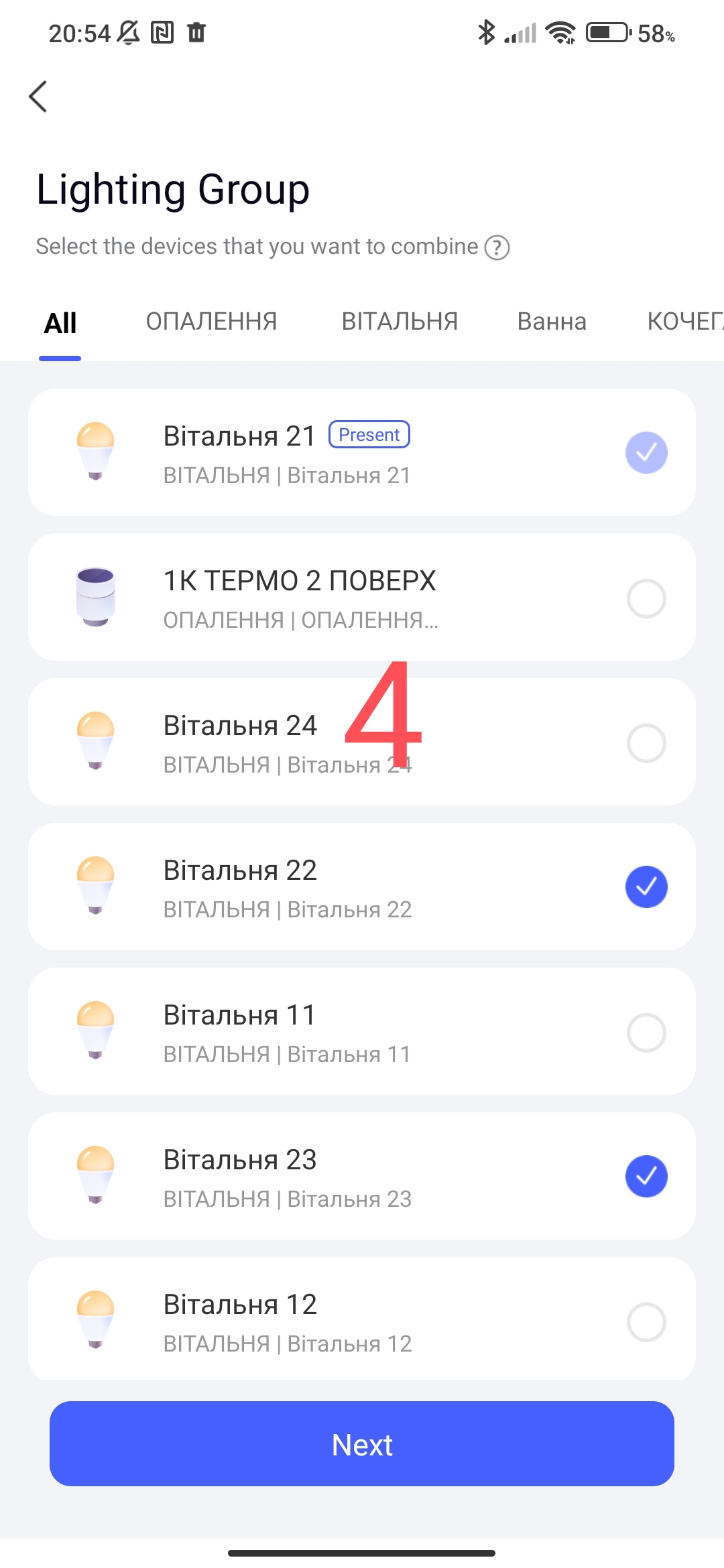Deselect the Вітальня 23 bulb
Viewport: 724px width, 1568px height.
646,1177
